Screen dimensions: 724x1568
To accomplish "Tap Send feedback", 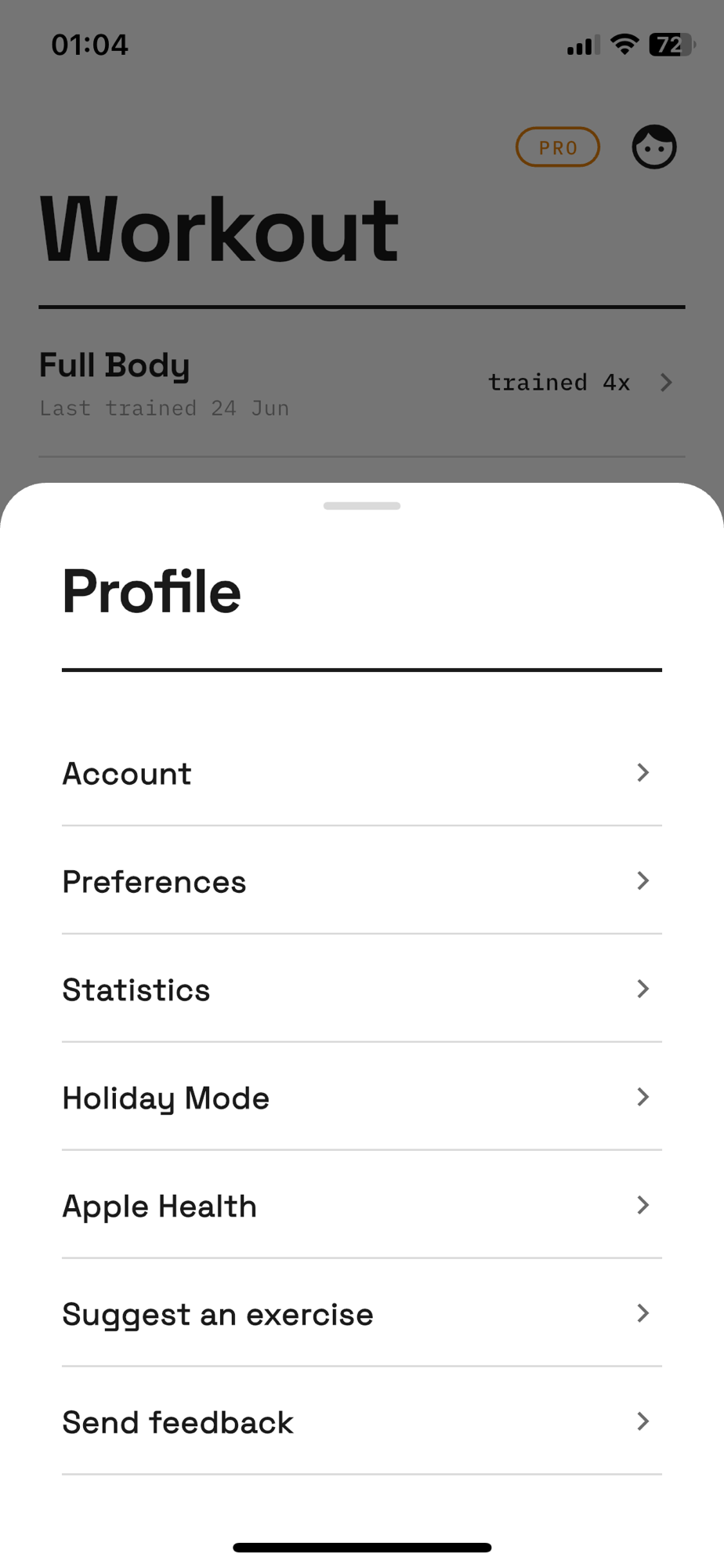I will point(362,1422).
